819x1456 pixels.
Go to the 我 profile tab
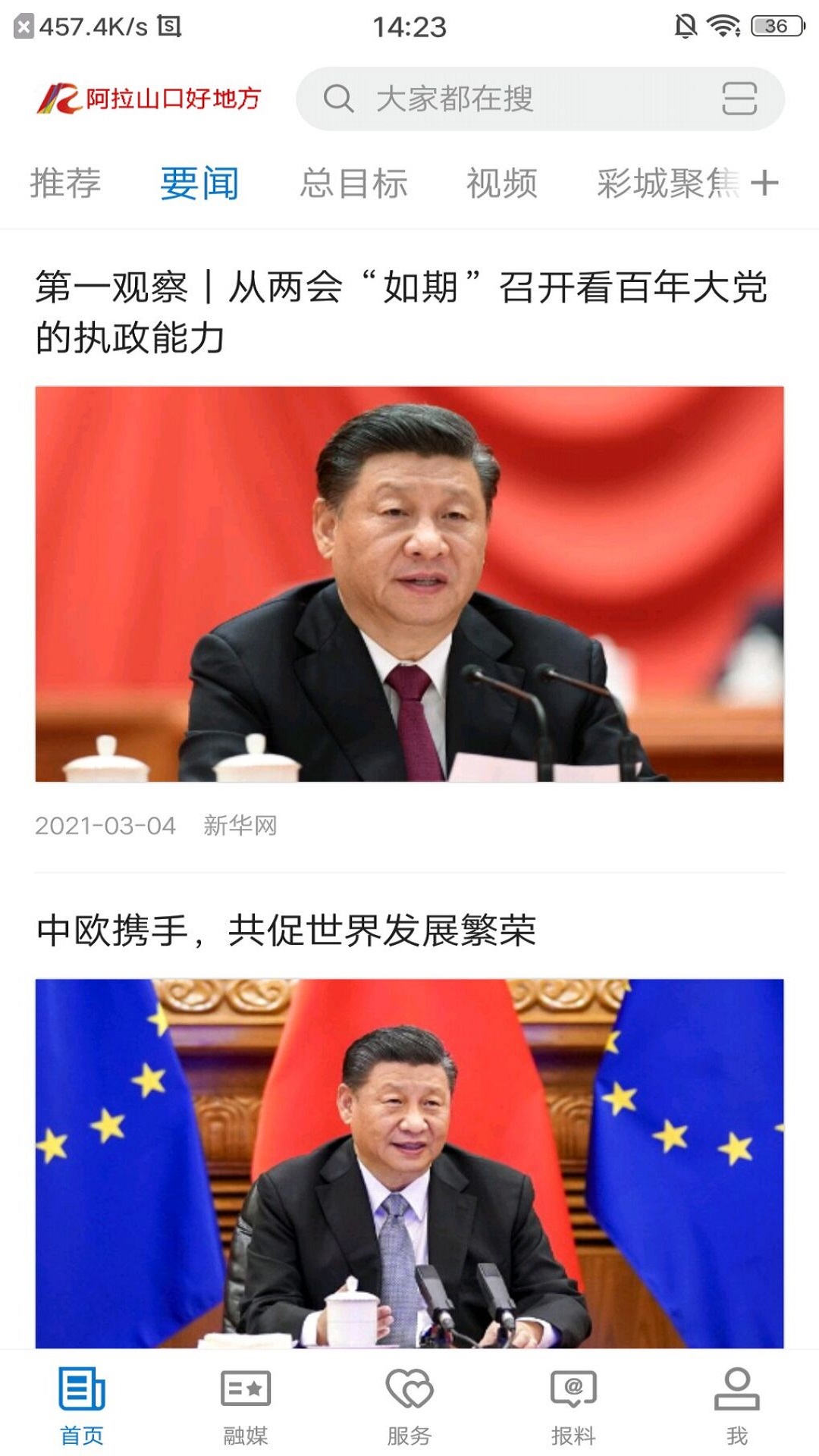pos(737,1406)
